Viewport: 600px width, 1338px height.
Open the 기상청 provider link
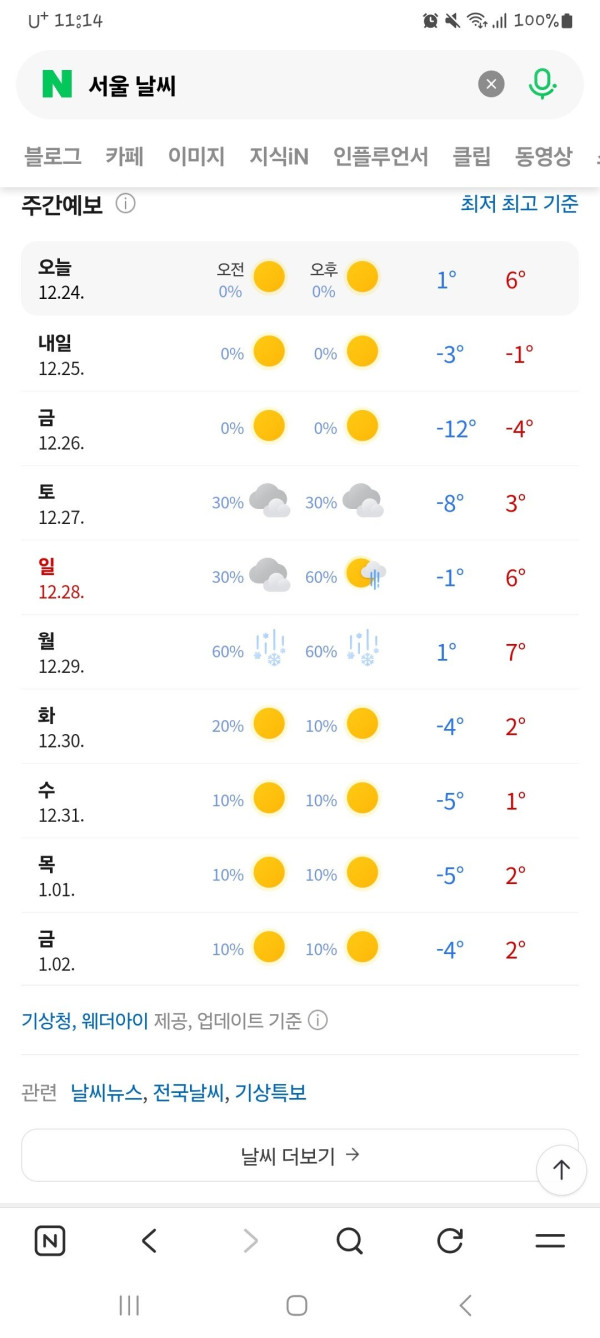tap(46, 1021)
